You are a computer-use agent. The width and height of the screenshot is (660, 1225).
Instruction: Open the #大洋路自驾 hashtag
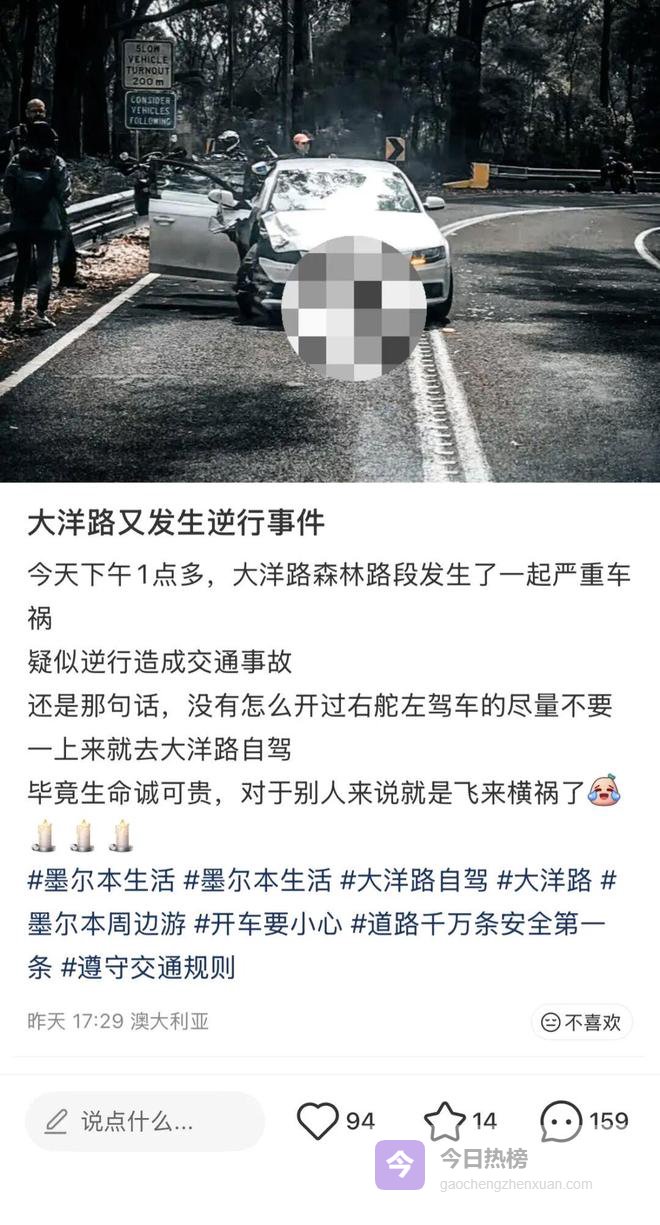[414, 880]
